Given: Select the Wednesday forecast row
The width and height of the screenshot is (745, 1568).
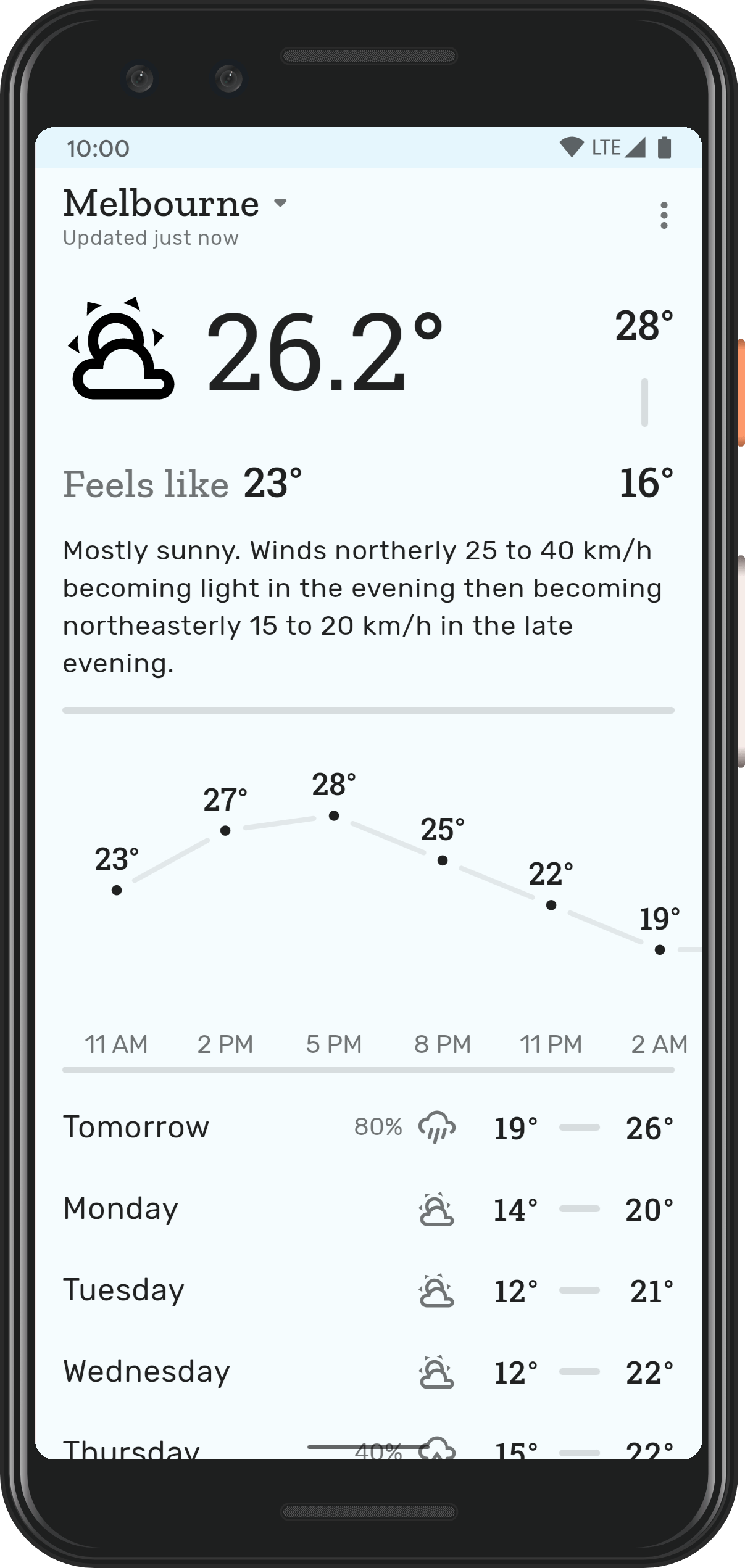Looking at the screenshot, I should pyautogui.click(x=368, y=1371).
